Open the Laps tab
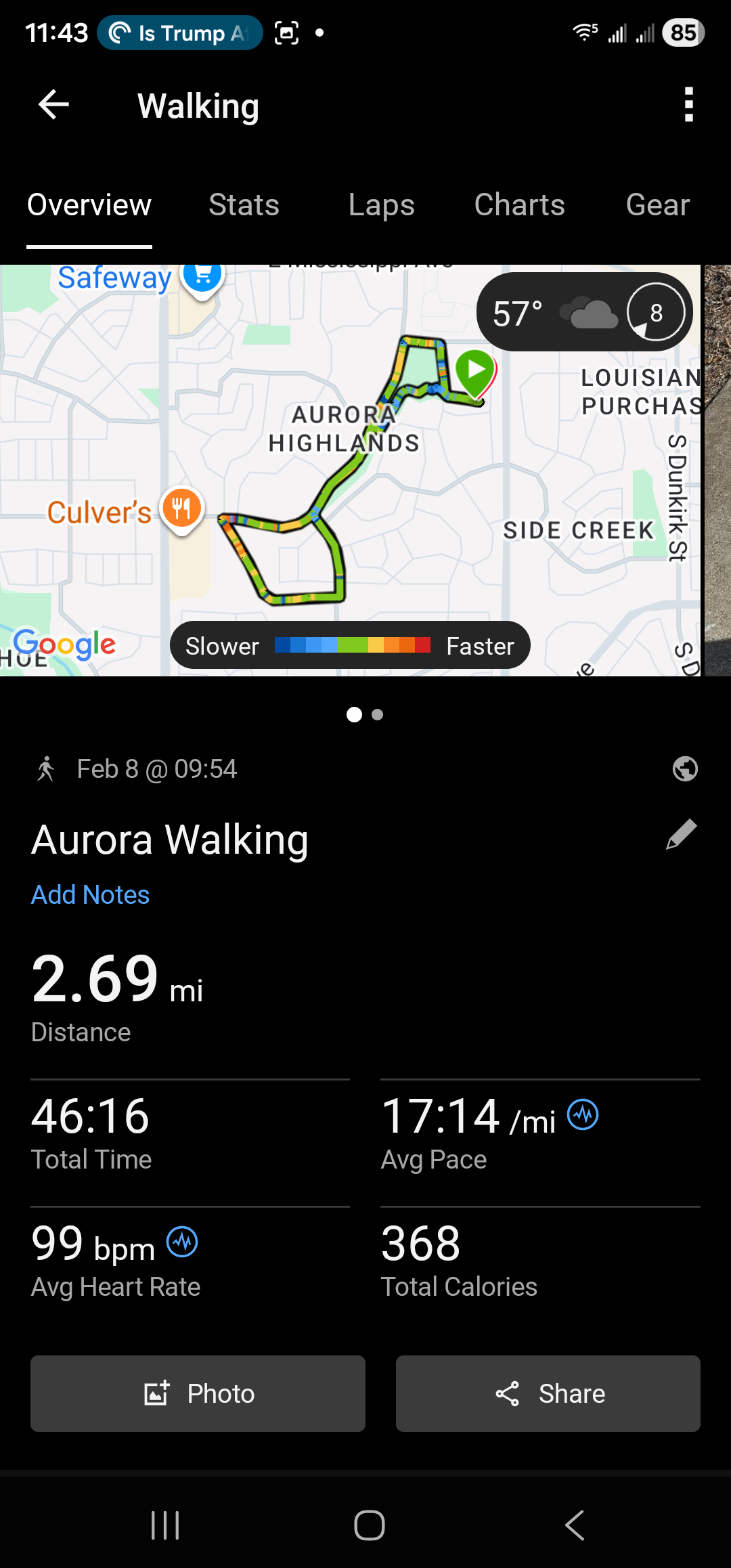 click(x=381, y=205)
